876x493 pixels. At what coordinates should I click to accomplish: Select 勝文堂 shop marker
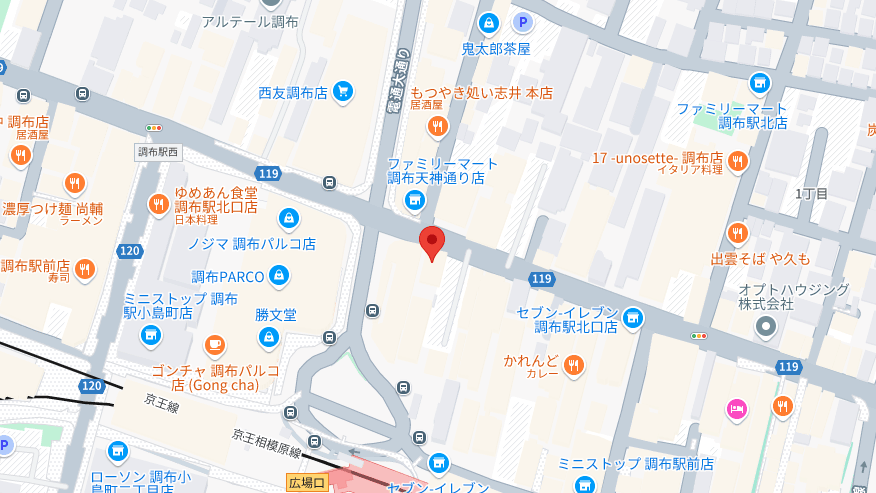pos(268,339)
